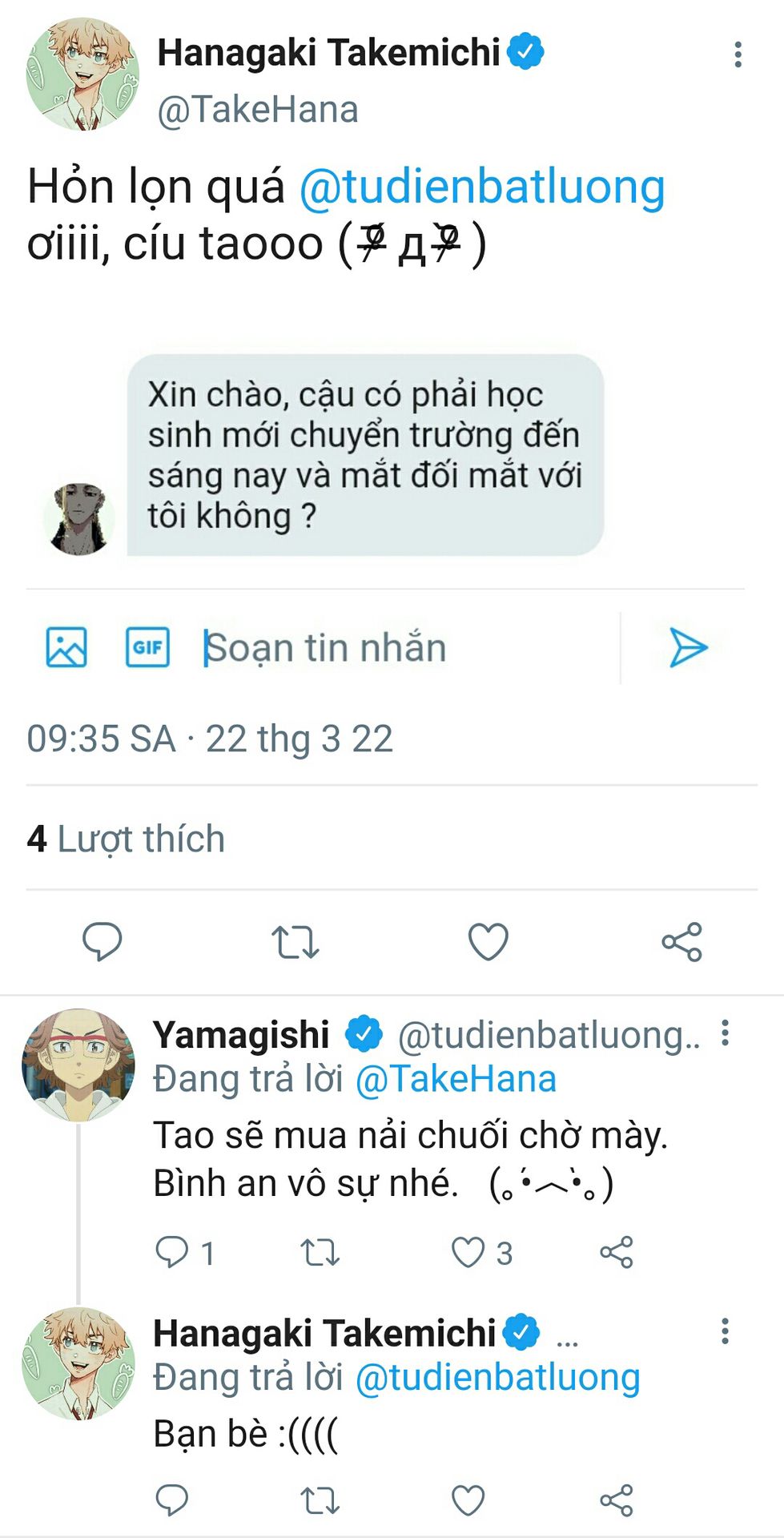The height and width of the screenshot is (1538, 784).
Task: Share the "Bạn bè :((((" reply
Action: point(616,1500)
